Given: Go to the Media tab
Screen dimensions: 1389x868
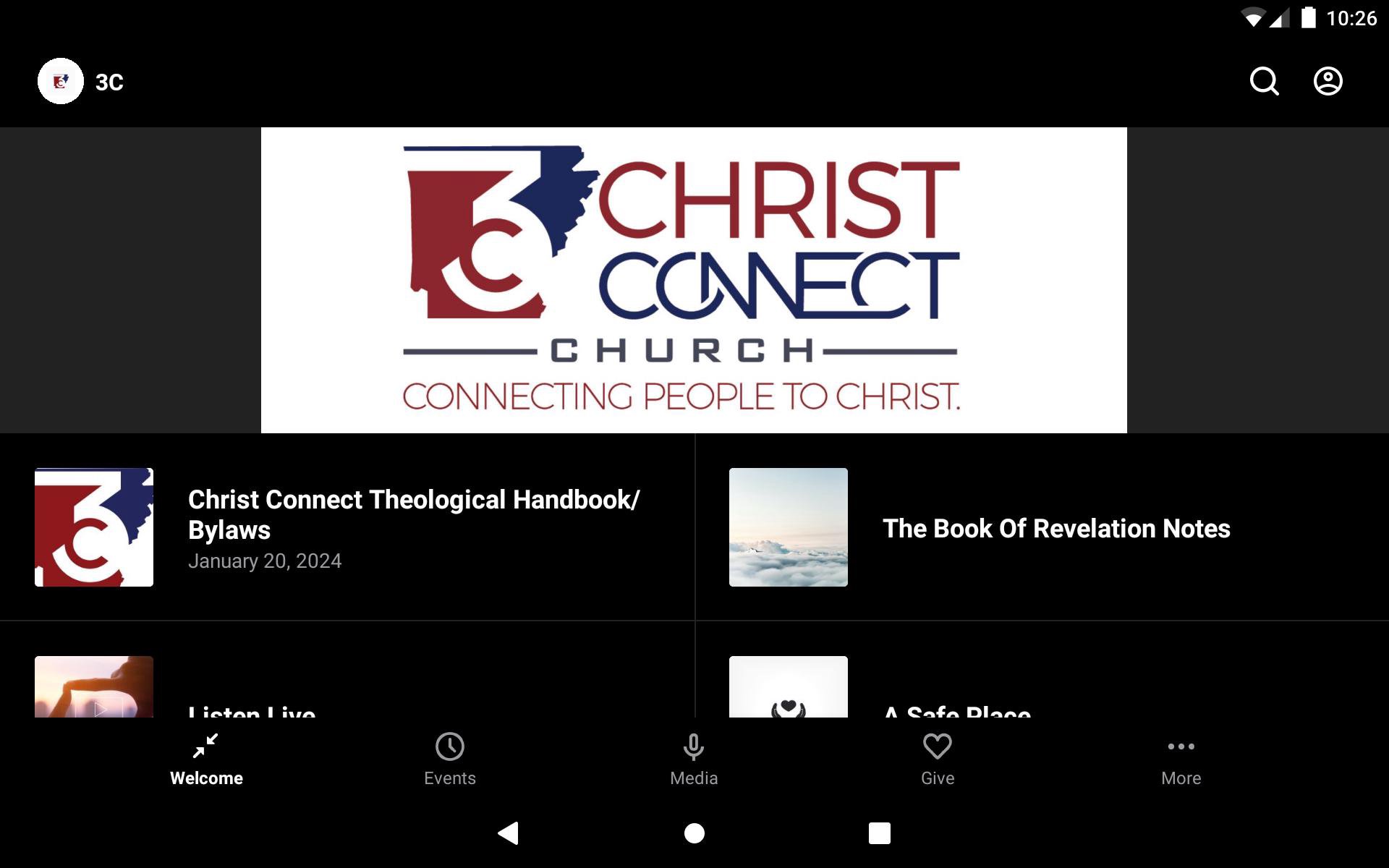Looking at the screenshot, I should (694, 759).
